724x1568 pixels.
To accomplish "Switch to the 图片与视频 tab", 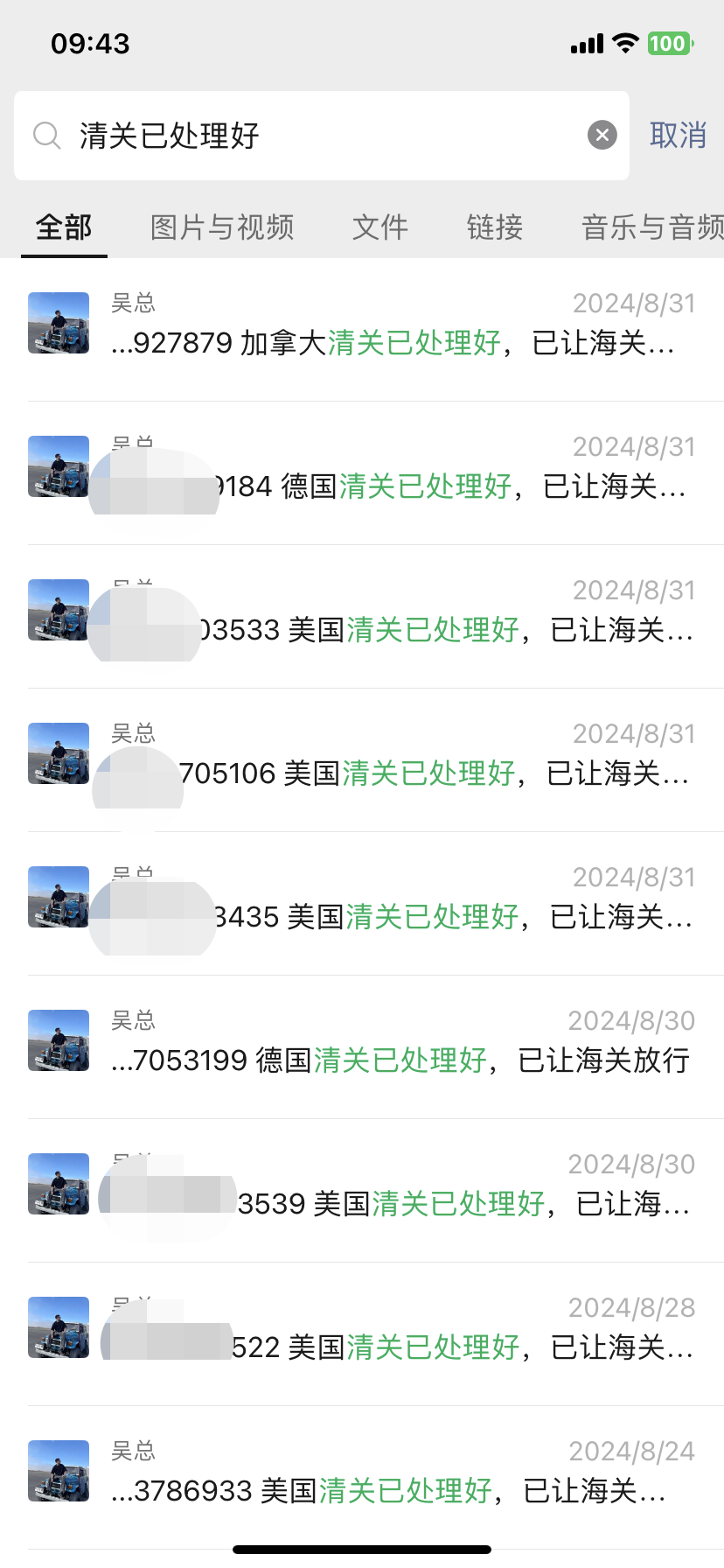I will pos(222,227).
